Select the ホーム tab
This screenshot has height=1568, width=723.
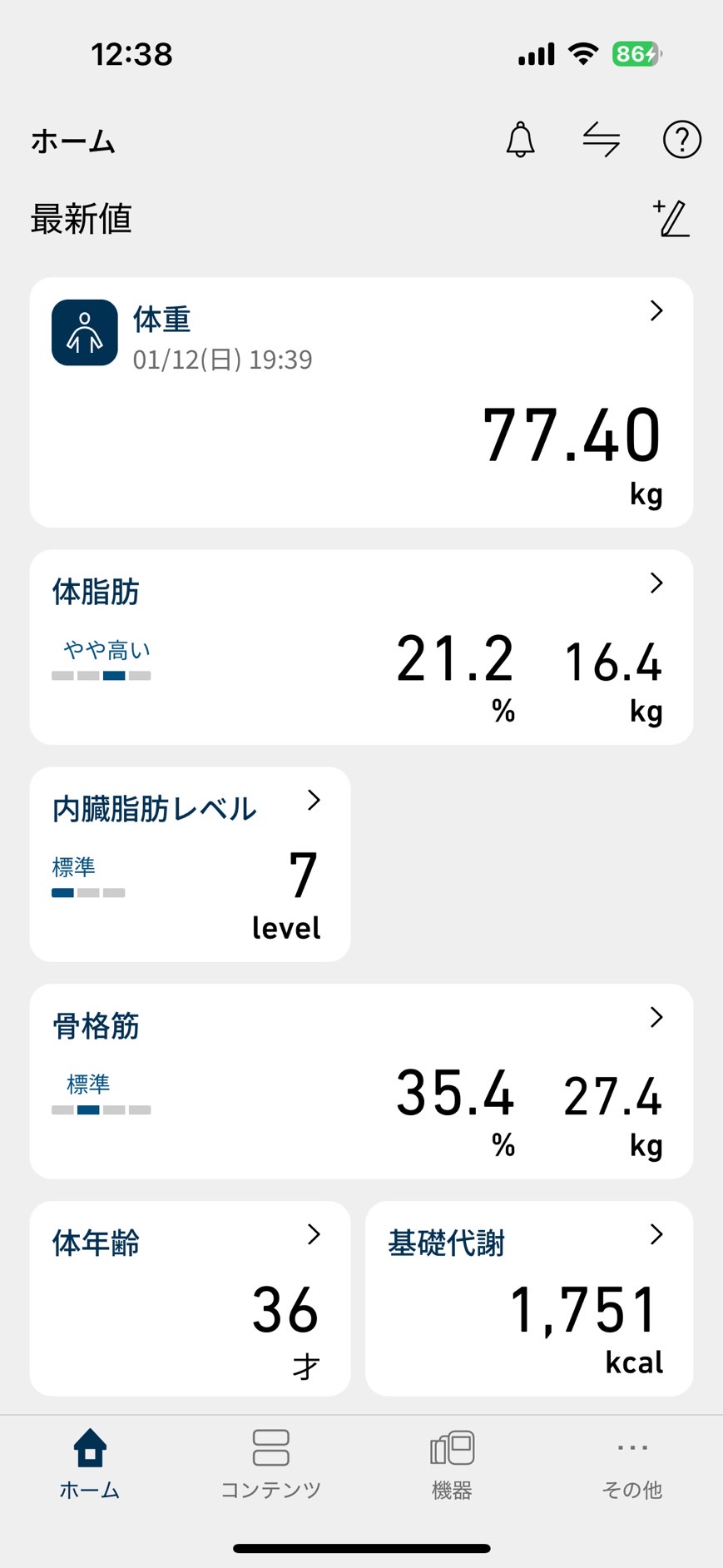click(x=90, y=1465)
